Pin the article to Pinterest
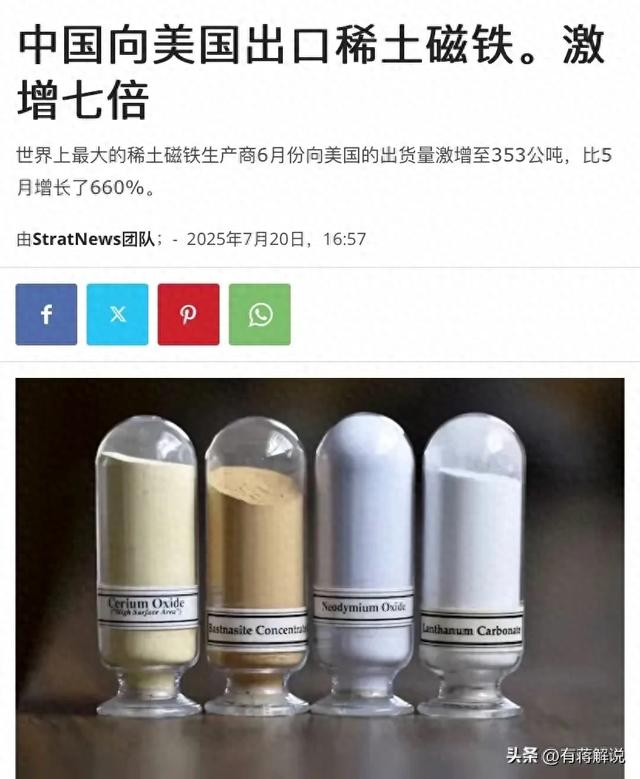 [x=188, y=314]
